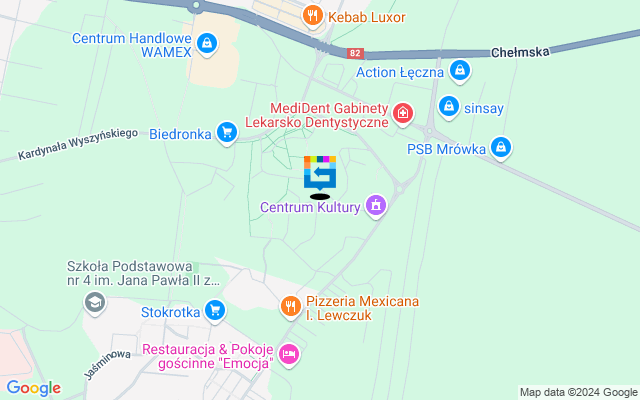Open the Kebab Luxor restaurant pin
Viewport: 640px width, 400px height.
click(313, 15)
